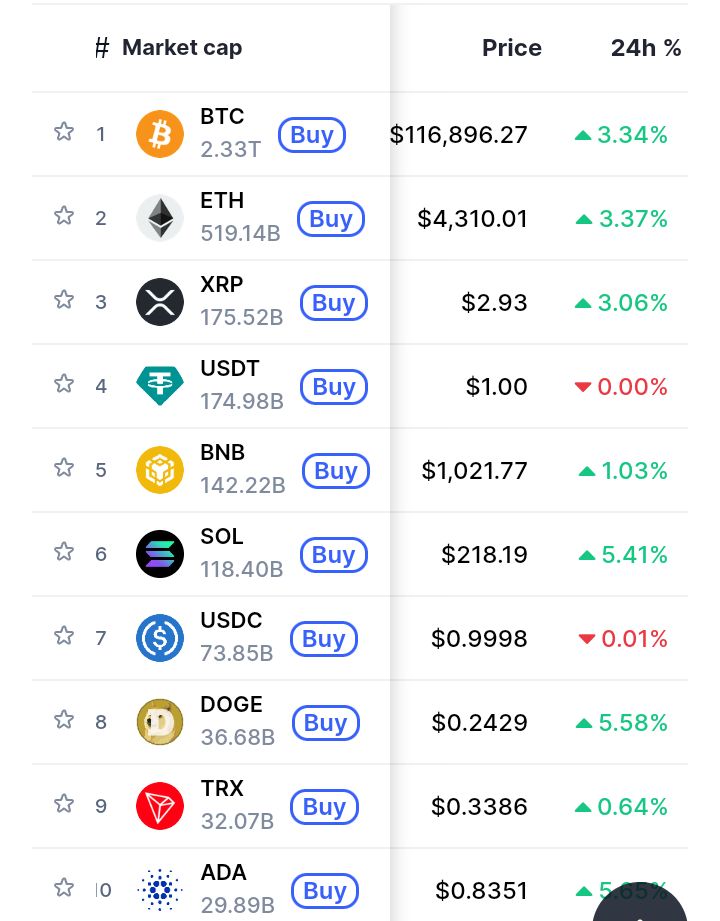Screen dimensions: 720x921
Task: Mark DOGE with its star icon
Action: (x=64, y=720)
